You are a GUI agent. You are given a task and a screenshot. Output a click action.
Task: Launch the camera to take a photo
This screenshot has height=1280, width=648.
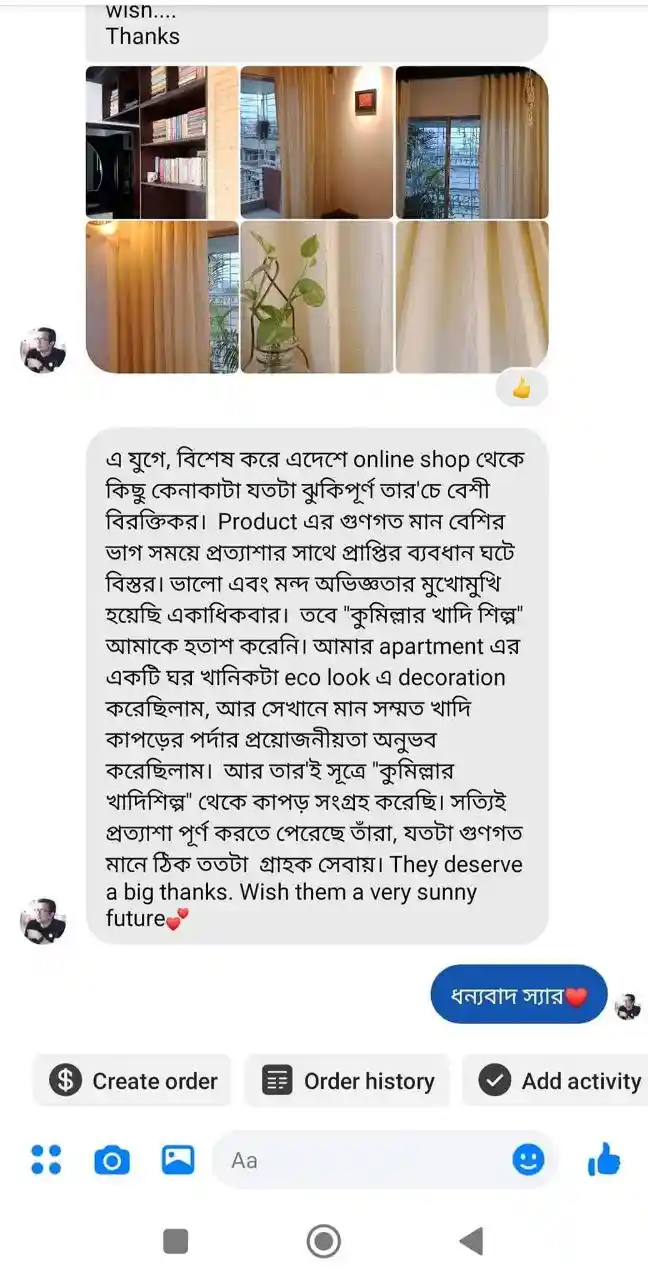[112, 1160]
